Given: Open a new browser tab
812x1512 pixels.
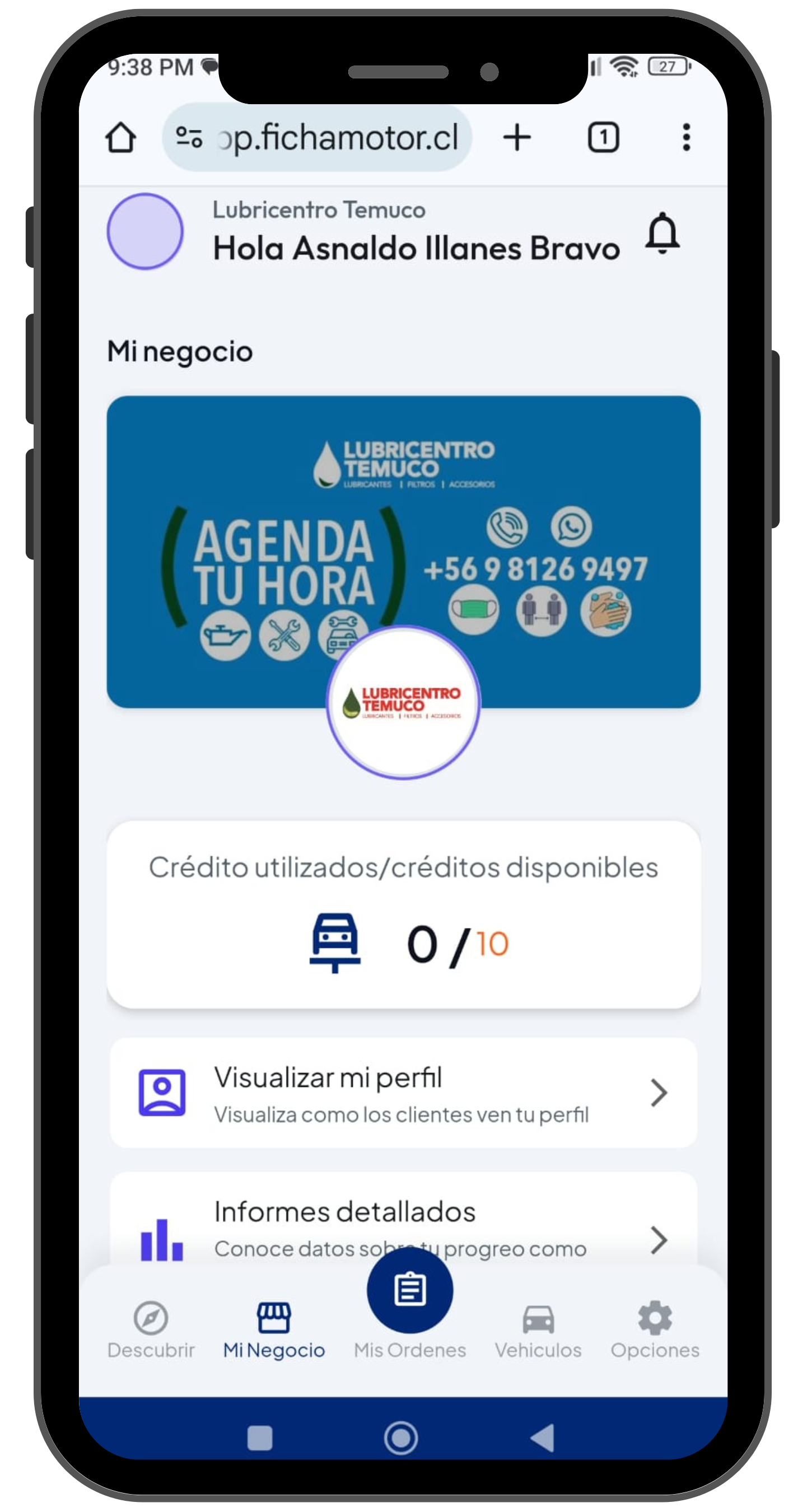Looking at the screenshot, I should [x=517, y=138].
